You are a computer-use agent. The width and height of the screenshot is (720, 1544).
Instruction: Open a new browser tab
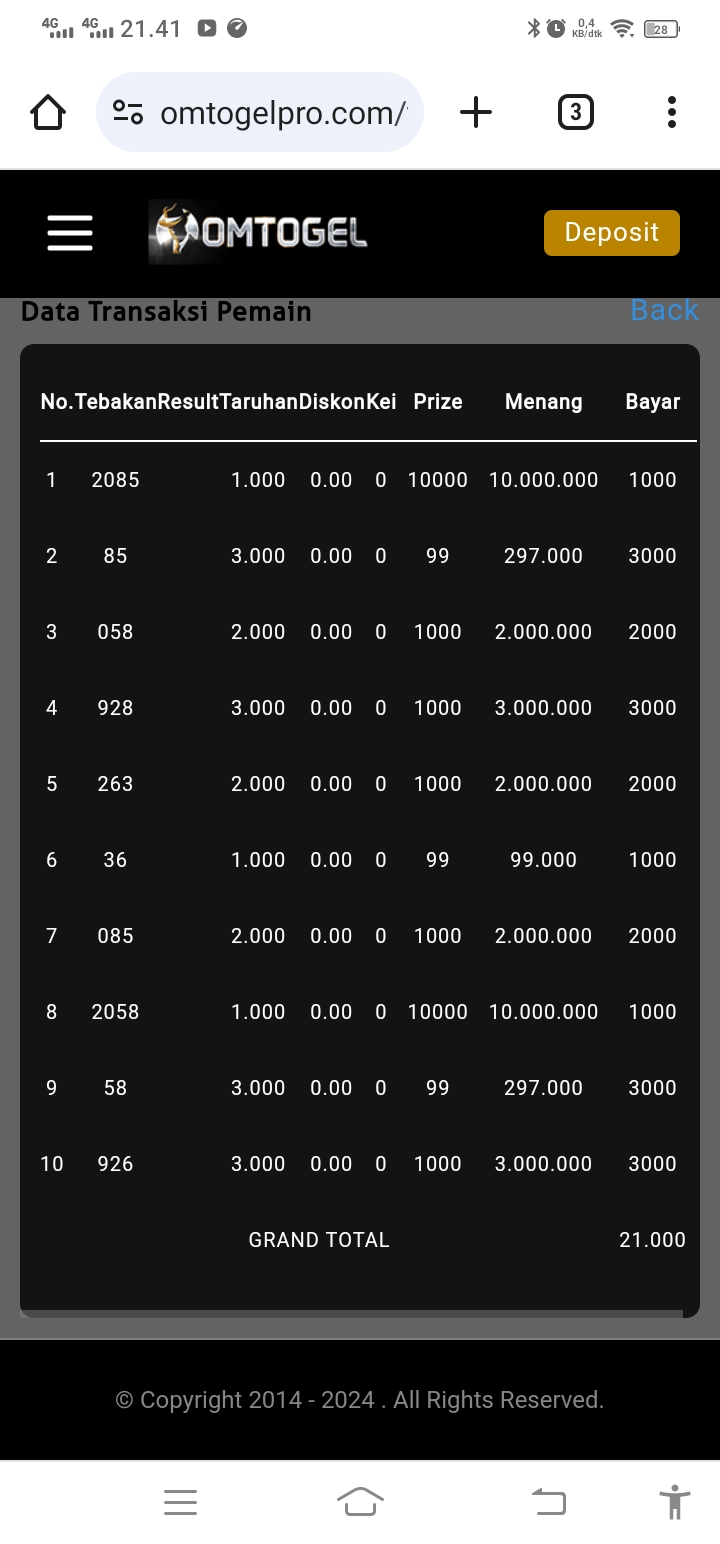[x=476, y=112]
